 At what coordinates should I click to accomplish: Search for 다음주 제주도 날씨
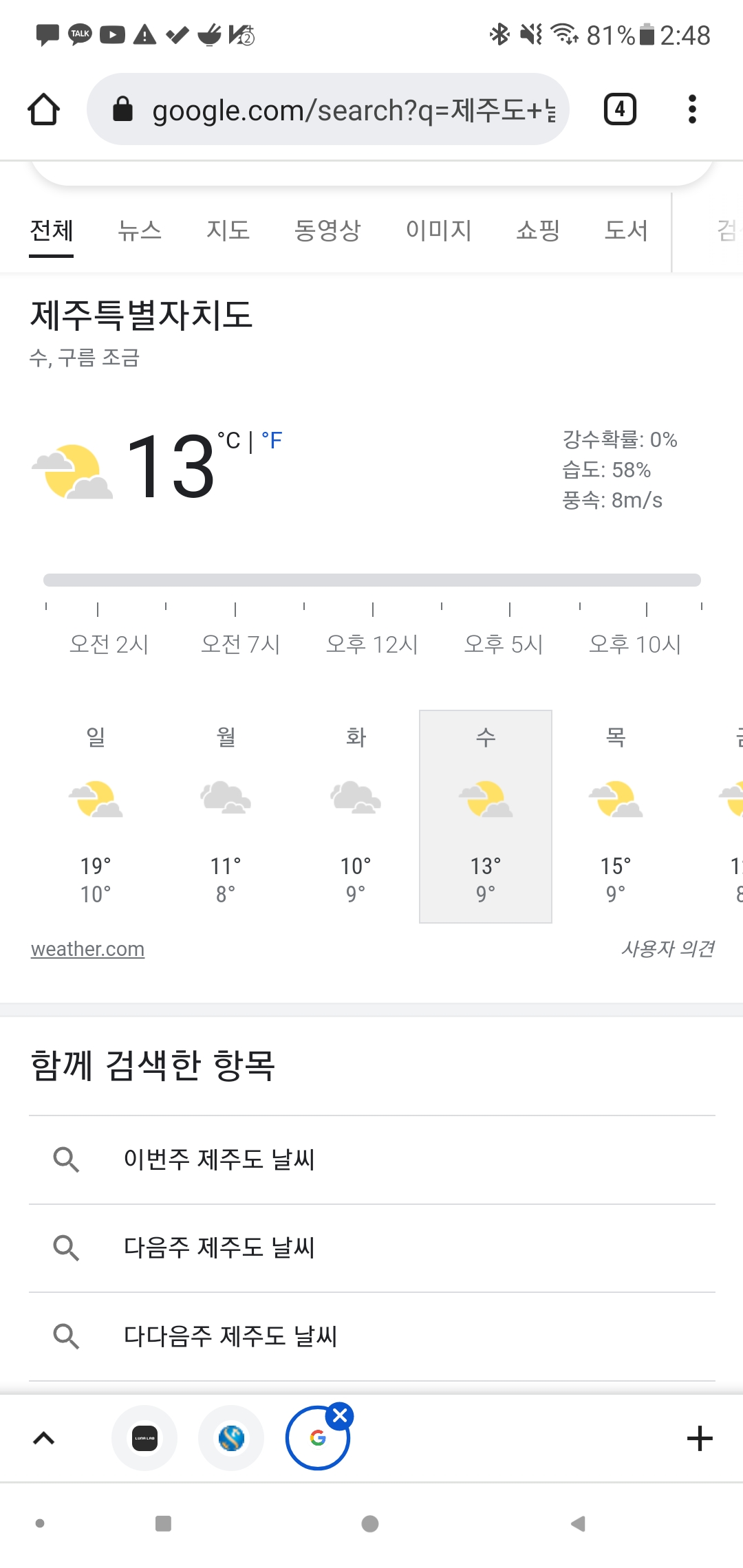(219, 1248)
